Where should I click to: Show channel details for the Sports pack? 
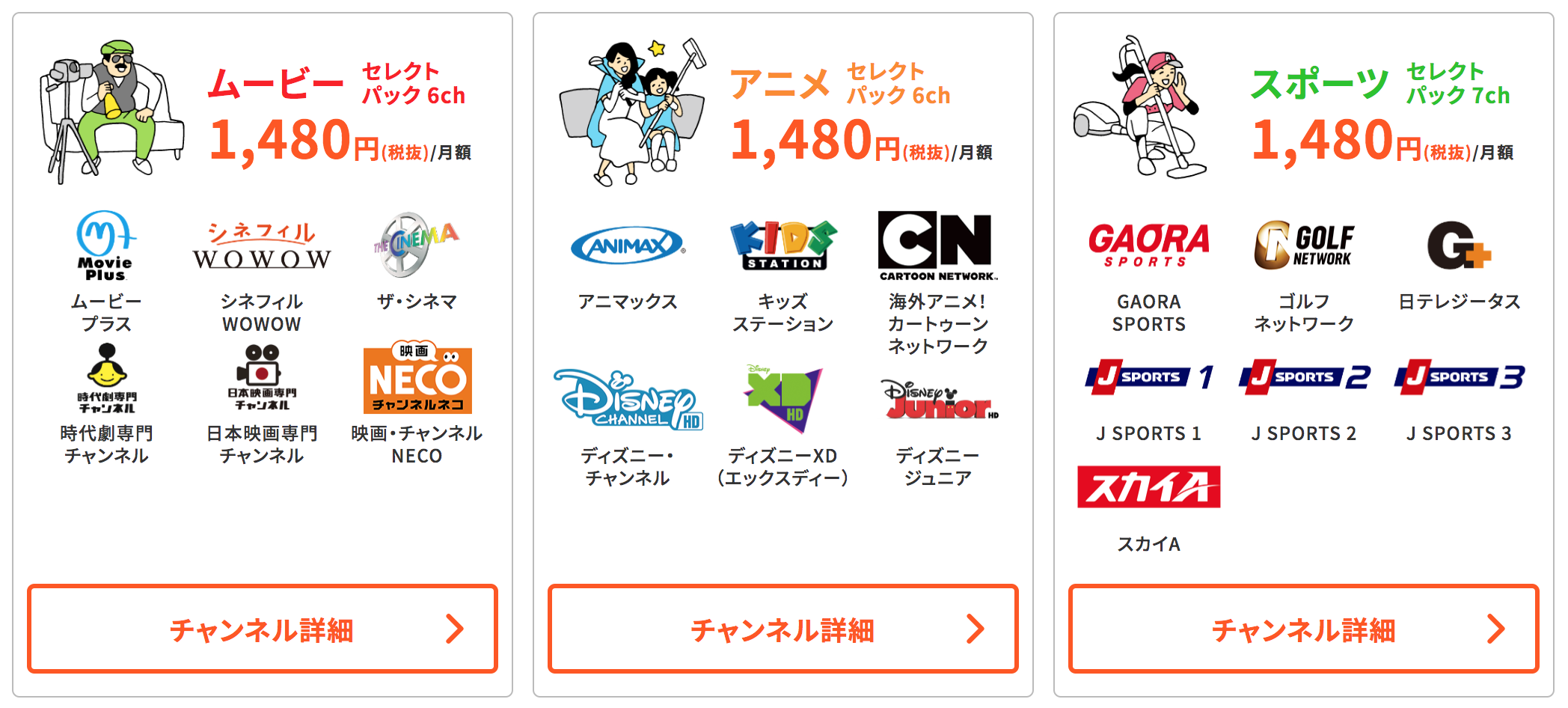click(x=1303, y=629)
